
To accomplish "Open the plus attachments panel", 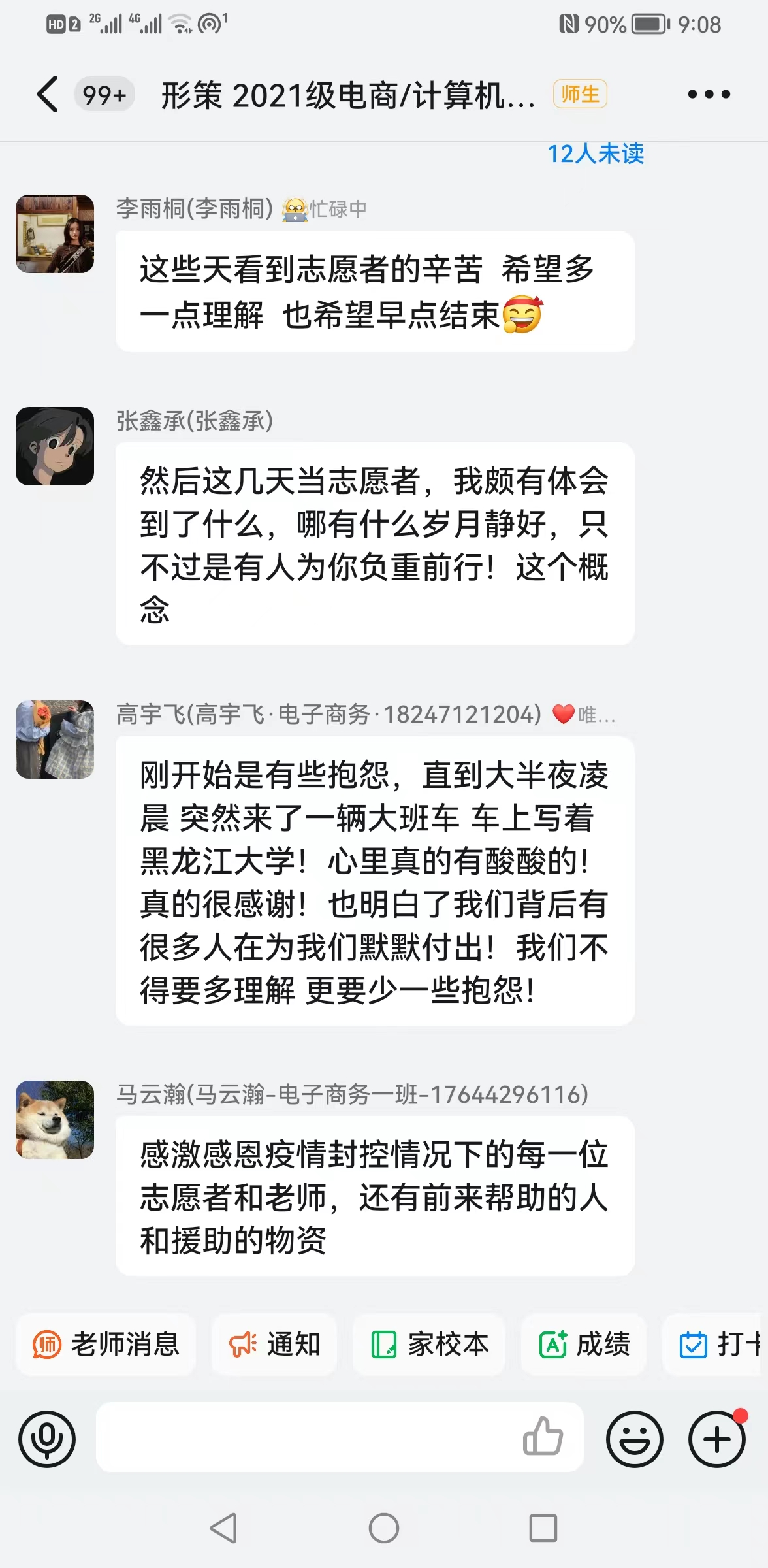I will [717, 1439].
